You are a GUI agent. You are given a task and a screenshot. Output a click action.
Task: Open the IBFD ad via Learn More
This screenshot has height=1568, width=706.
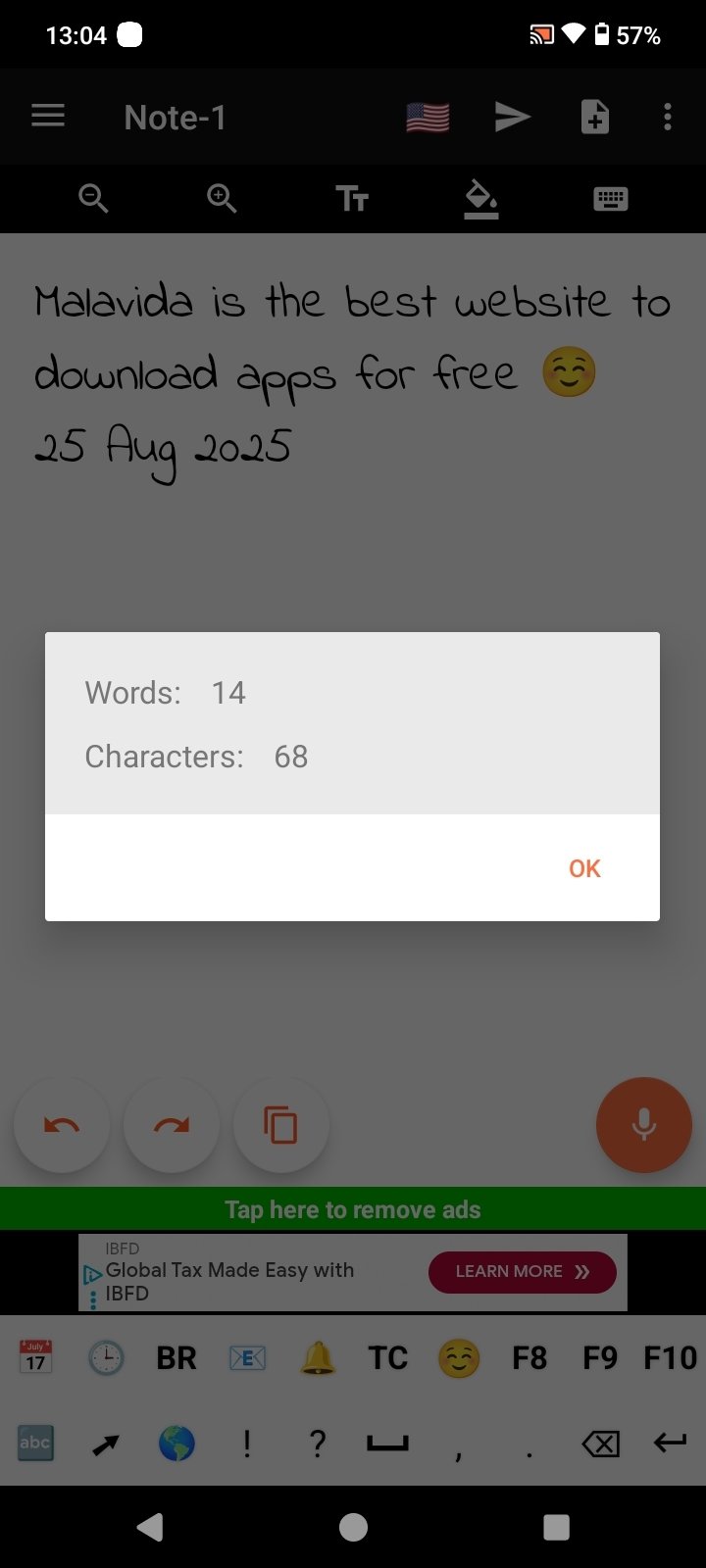click(522, 1272)
